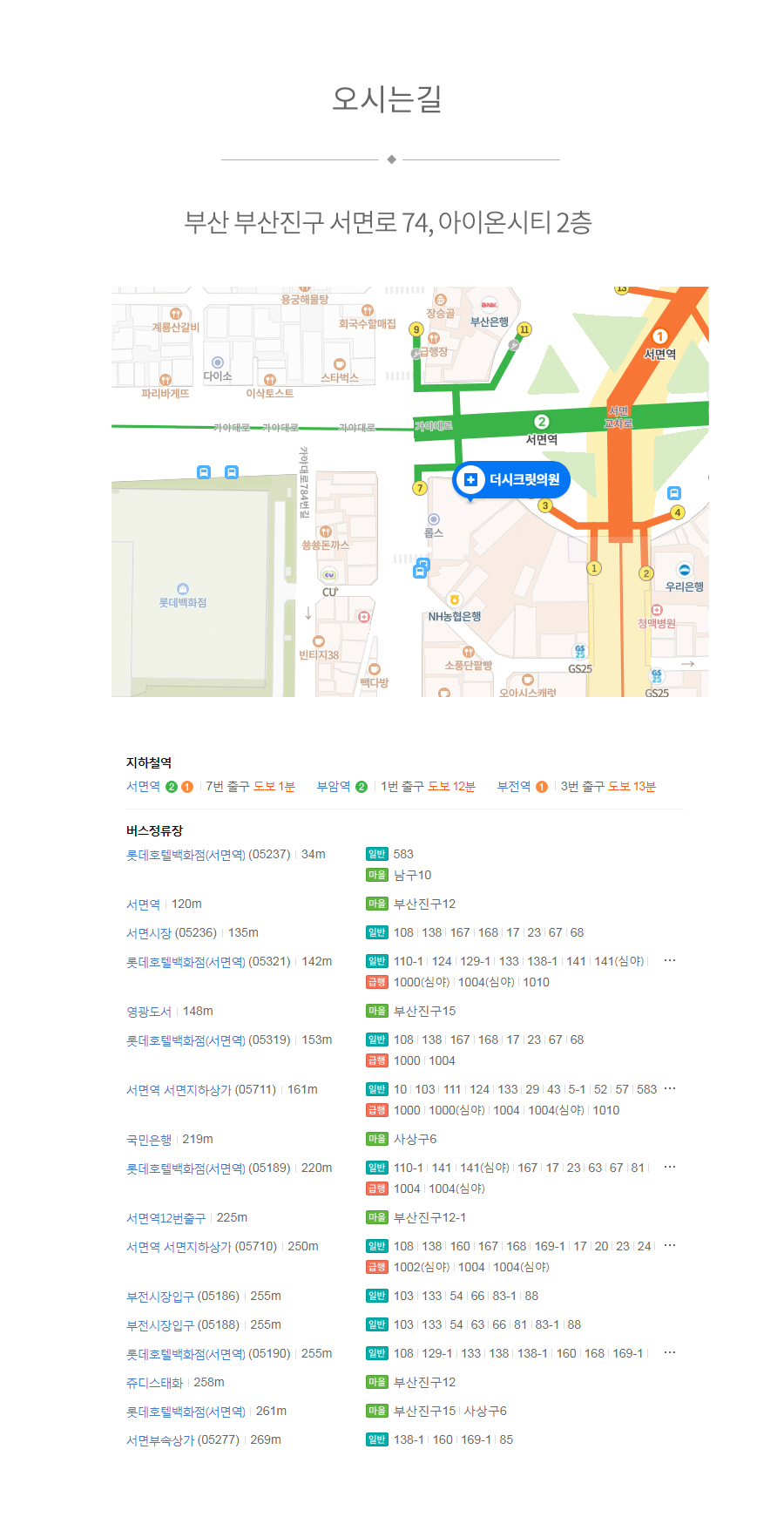Open the 쥬디스태화 bus stop link
Viewport: 784px width, 1517px height.
click(x=154, y=1383)
